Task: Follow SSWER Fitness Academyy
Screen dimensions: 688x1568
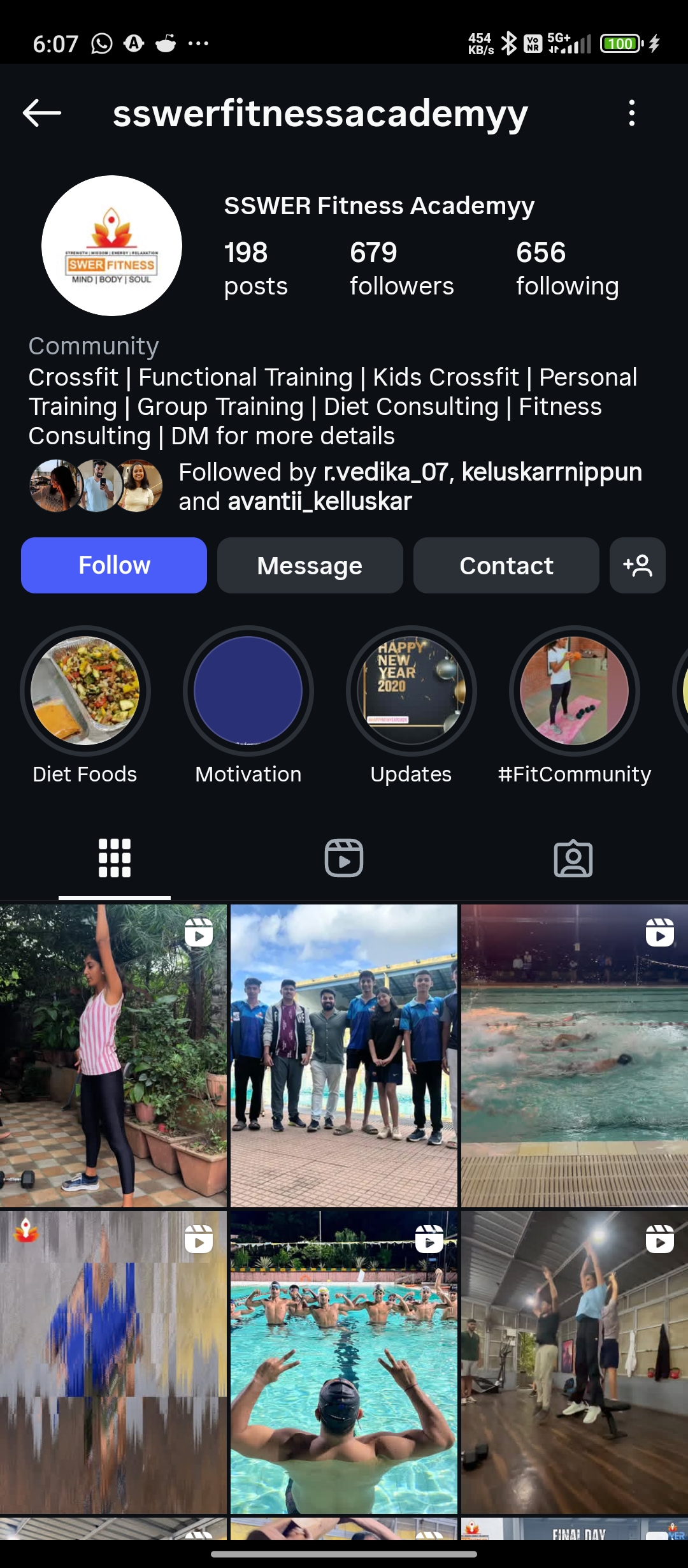Action: [x=114, y=565]
